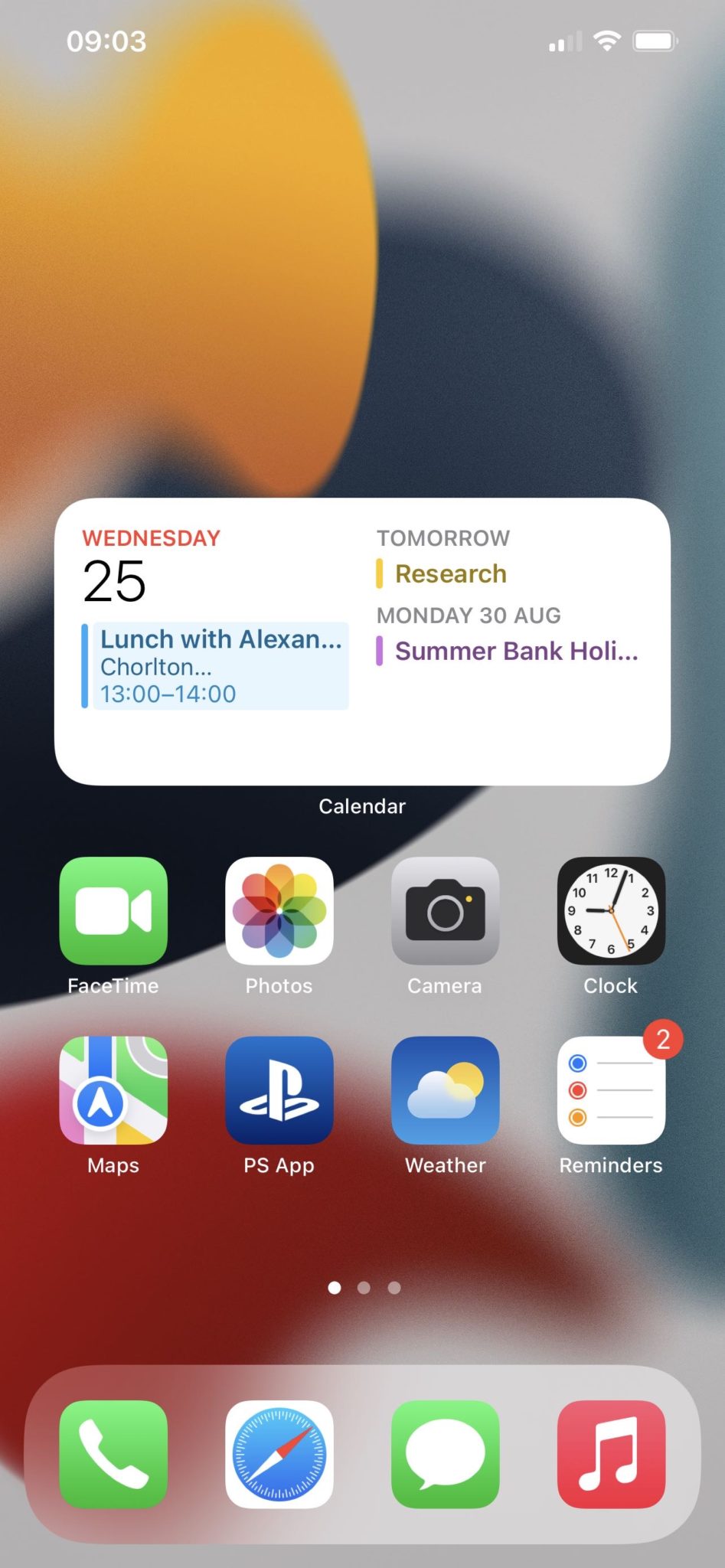
Task: Open the Camera app
Action: [x=445, y=911]
